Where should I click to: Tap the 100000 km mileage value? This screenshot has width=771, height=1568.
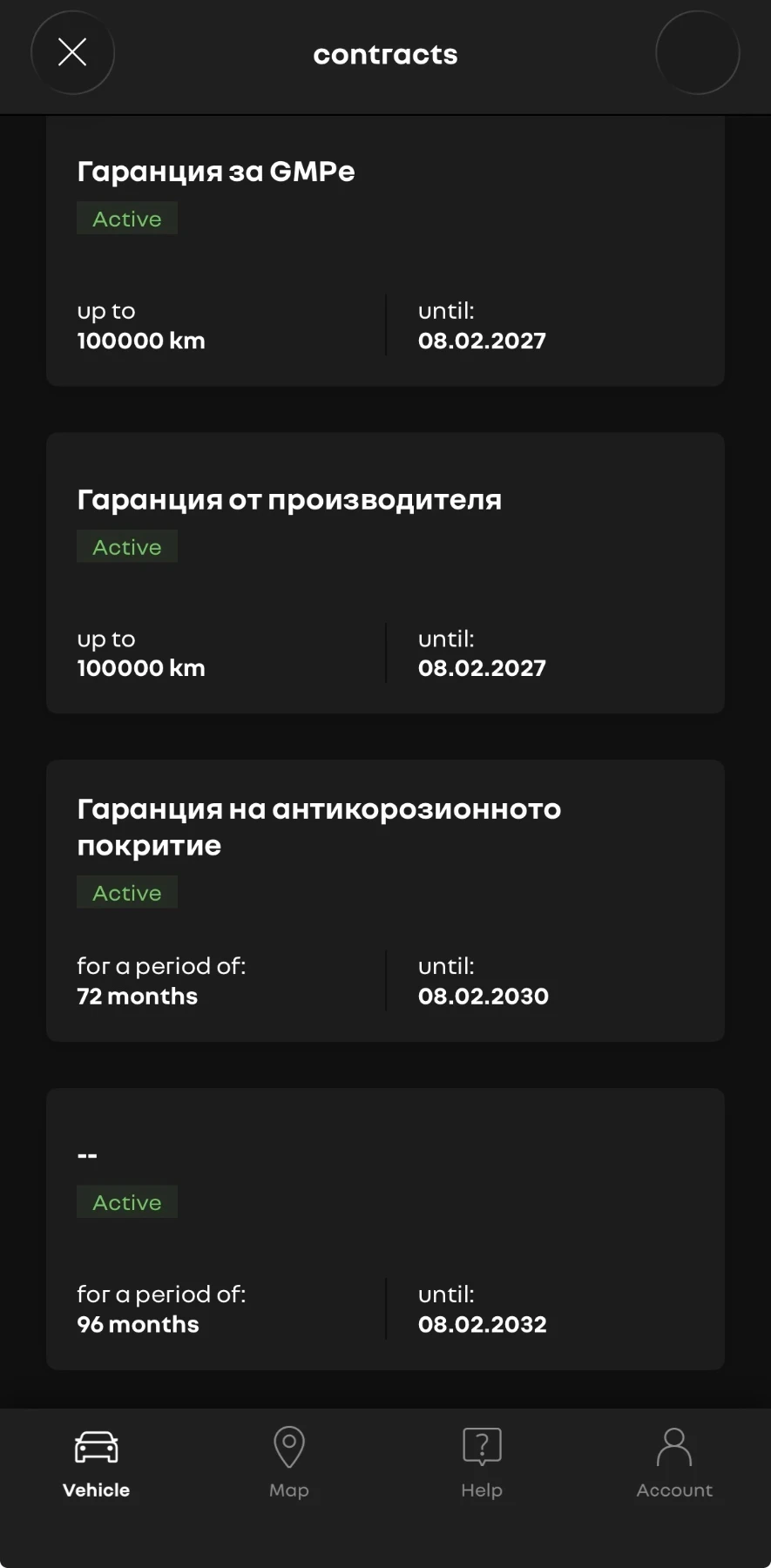(140, 340)
